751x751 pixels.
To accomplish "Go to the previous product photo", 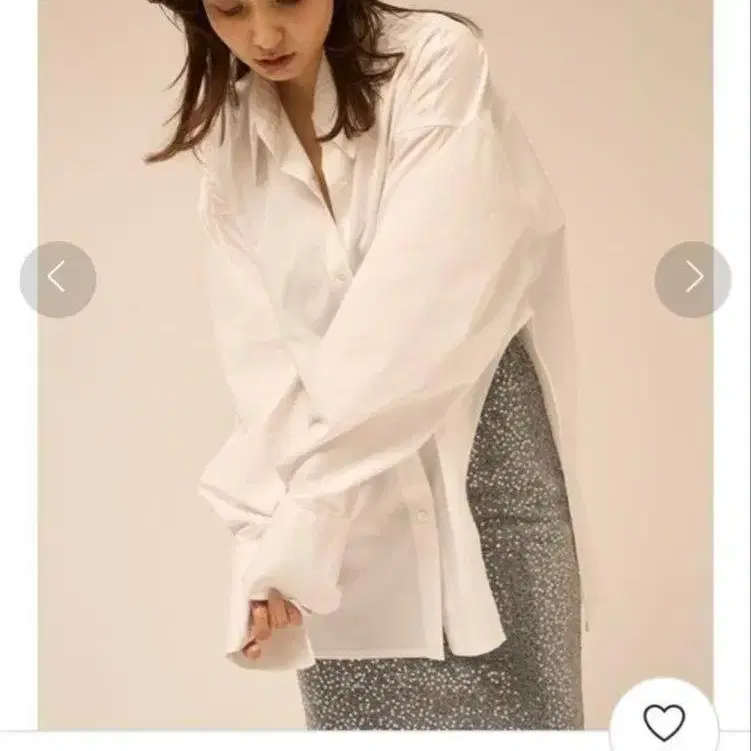I will point(58,280).
